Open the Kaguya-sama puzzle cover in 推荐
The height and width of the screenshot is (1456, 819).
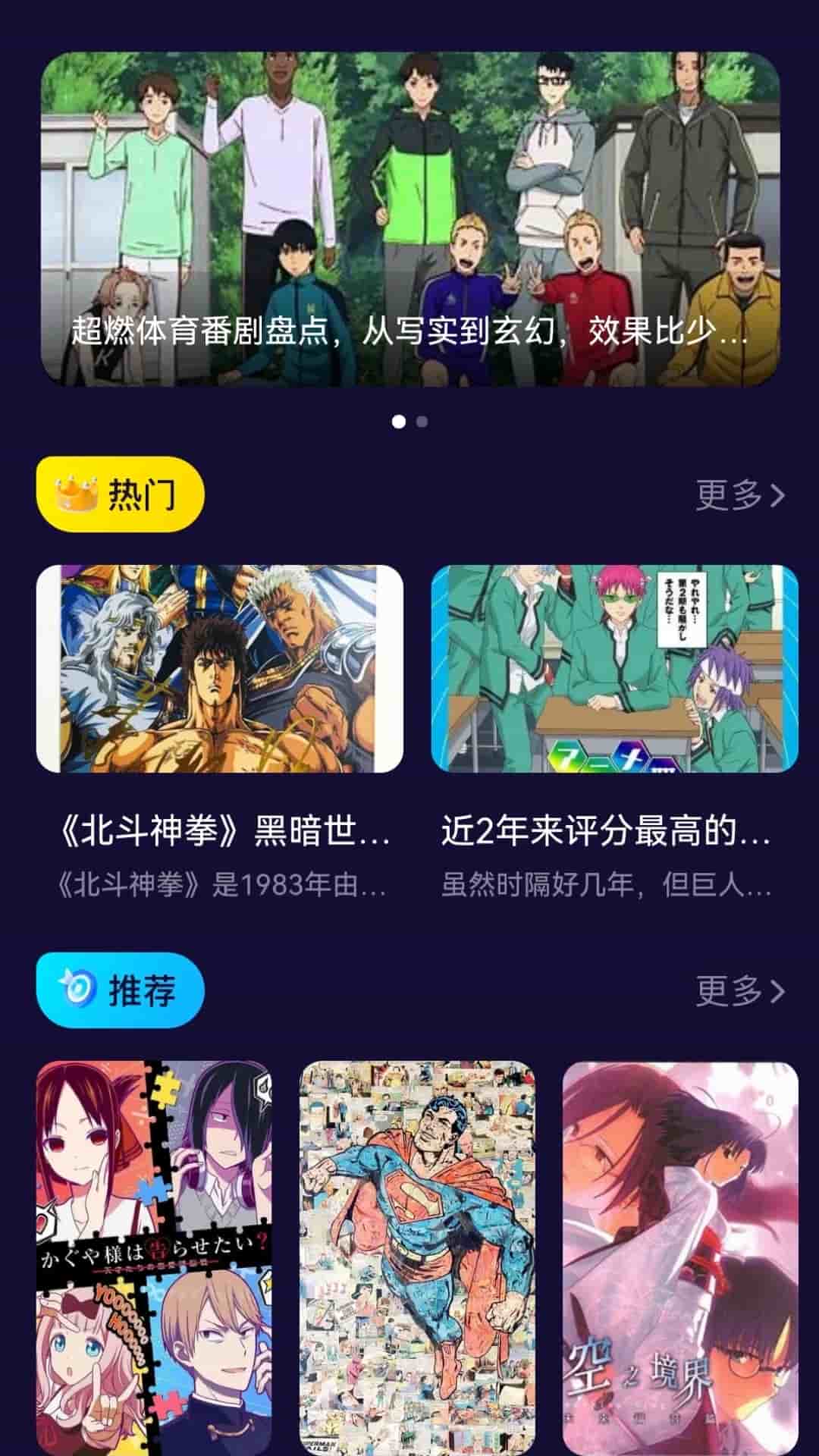(x=155, y=1251)
